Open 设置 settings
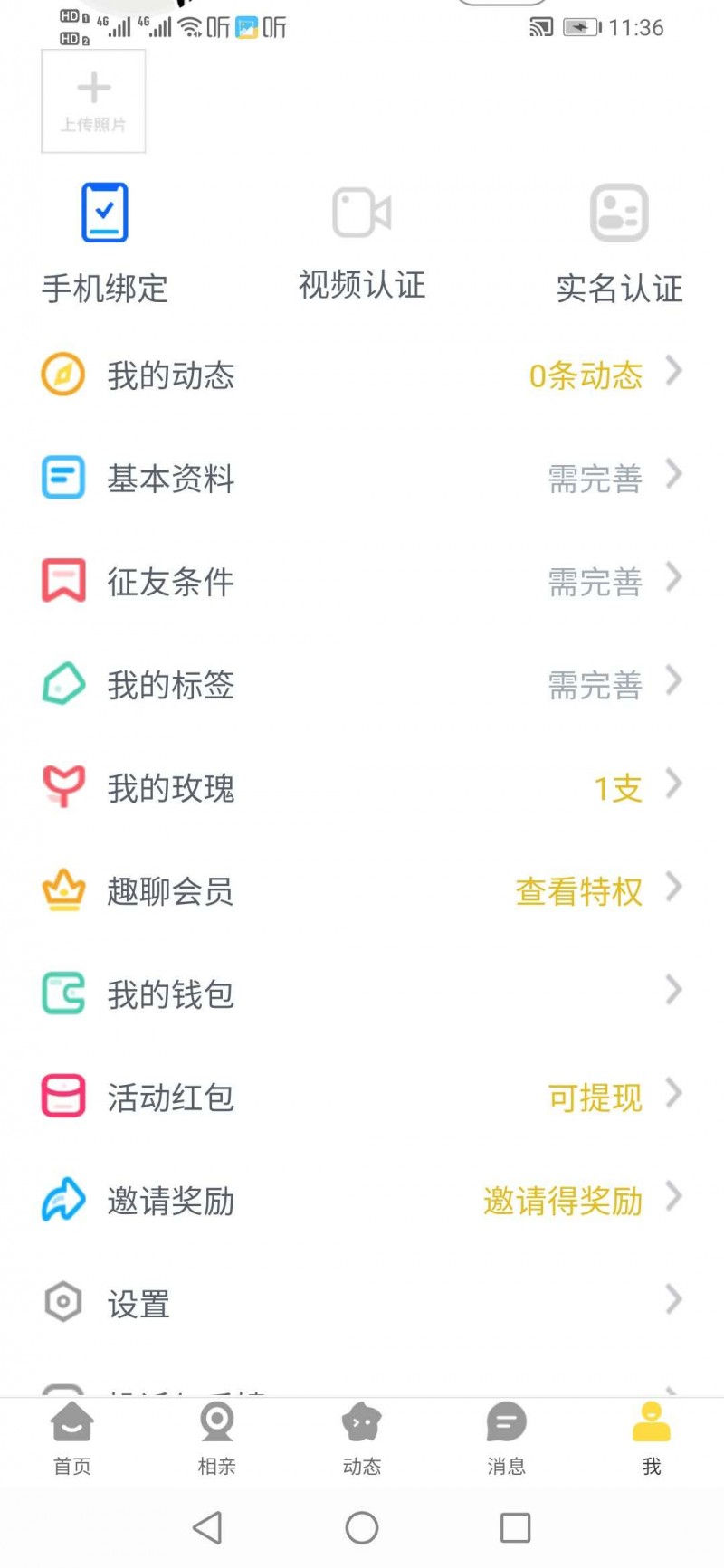 pos(362,1303)
